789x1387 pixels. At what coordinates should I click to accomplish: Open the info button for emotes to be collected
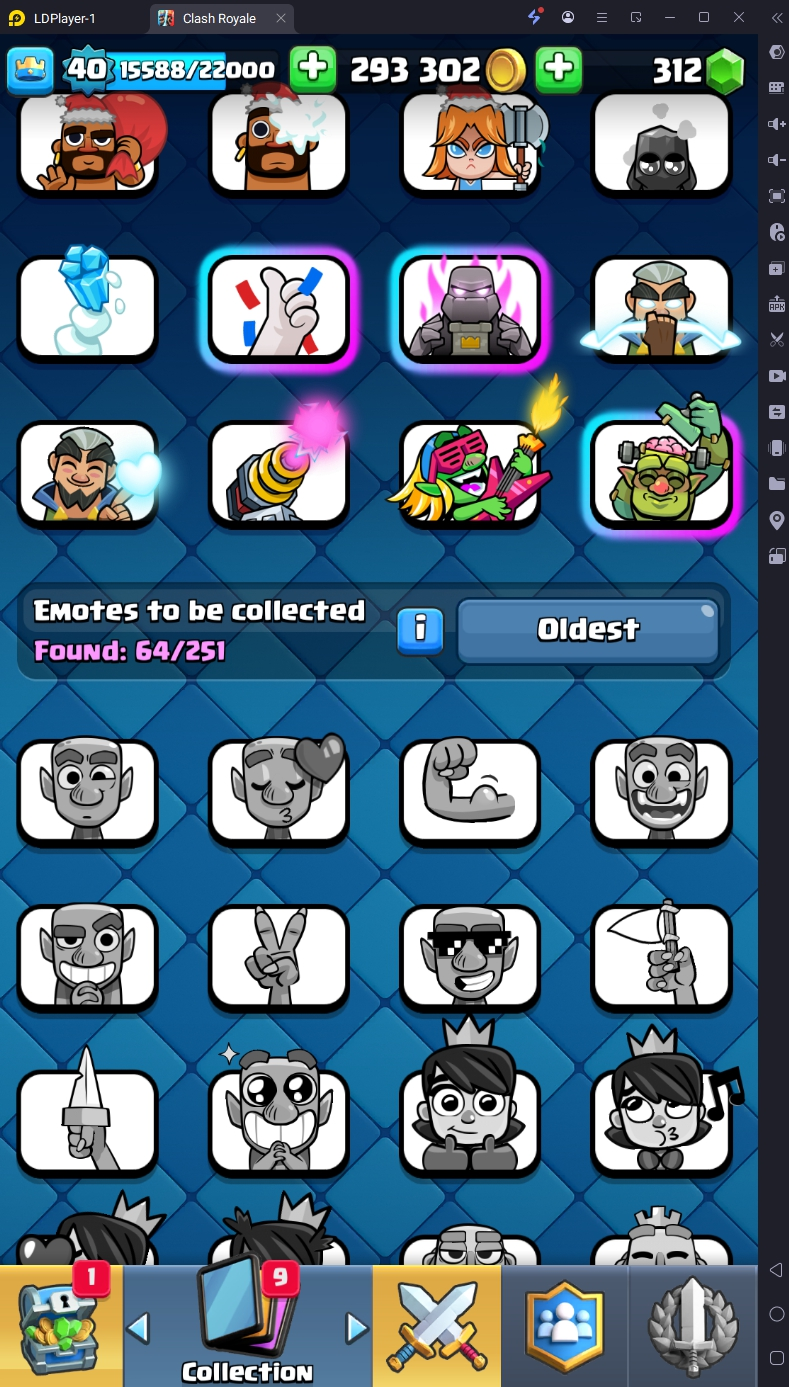pos(420,630)
